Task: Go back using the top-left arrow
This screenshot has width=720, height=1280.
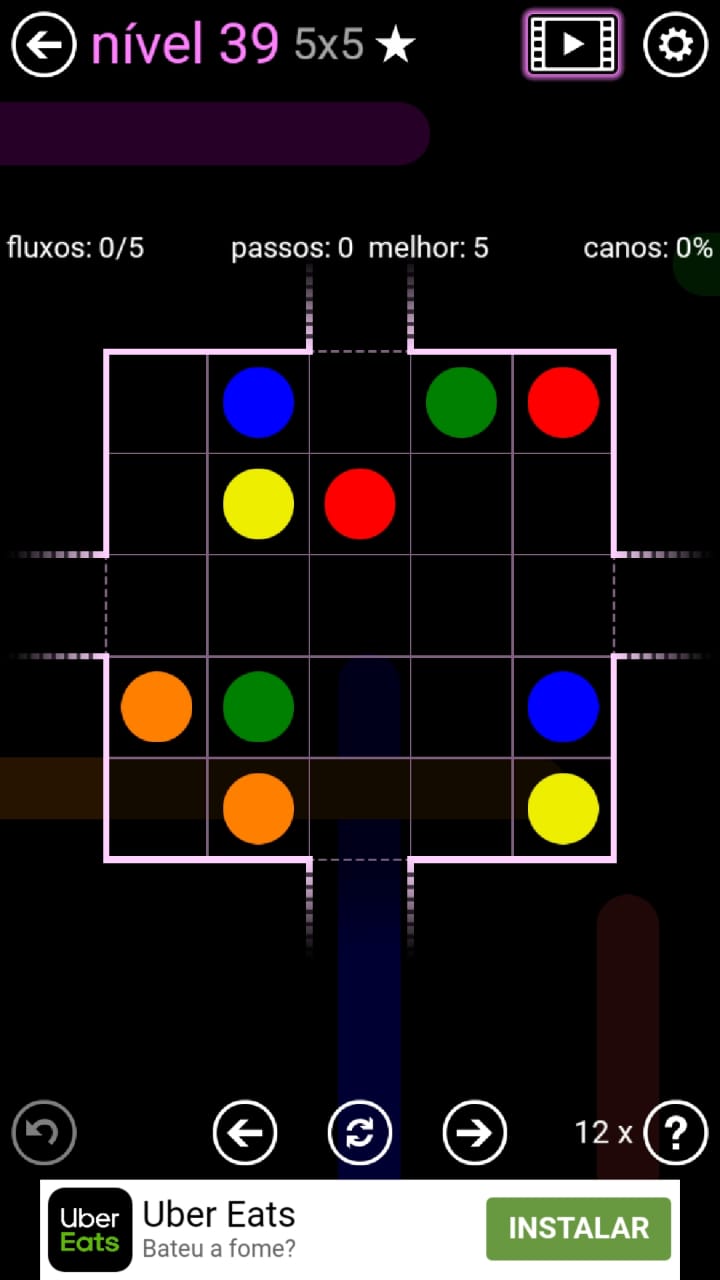Action: tap(44, 45)
